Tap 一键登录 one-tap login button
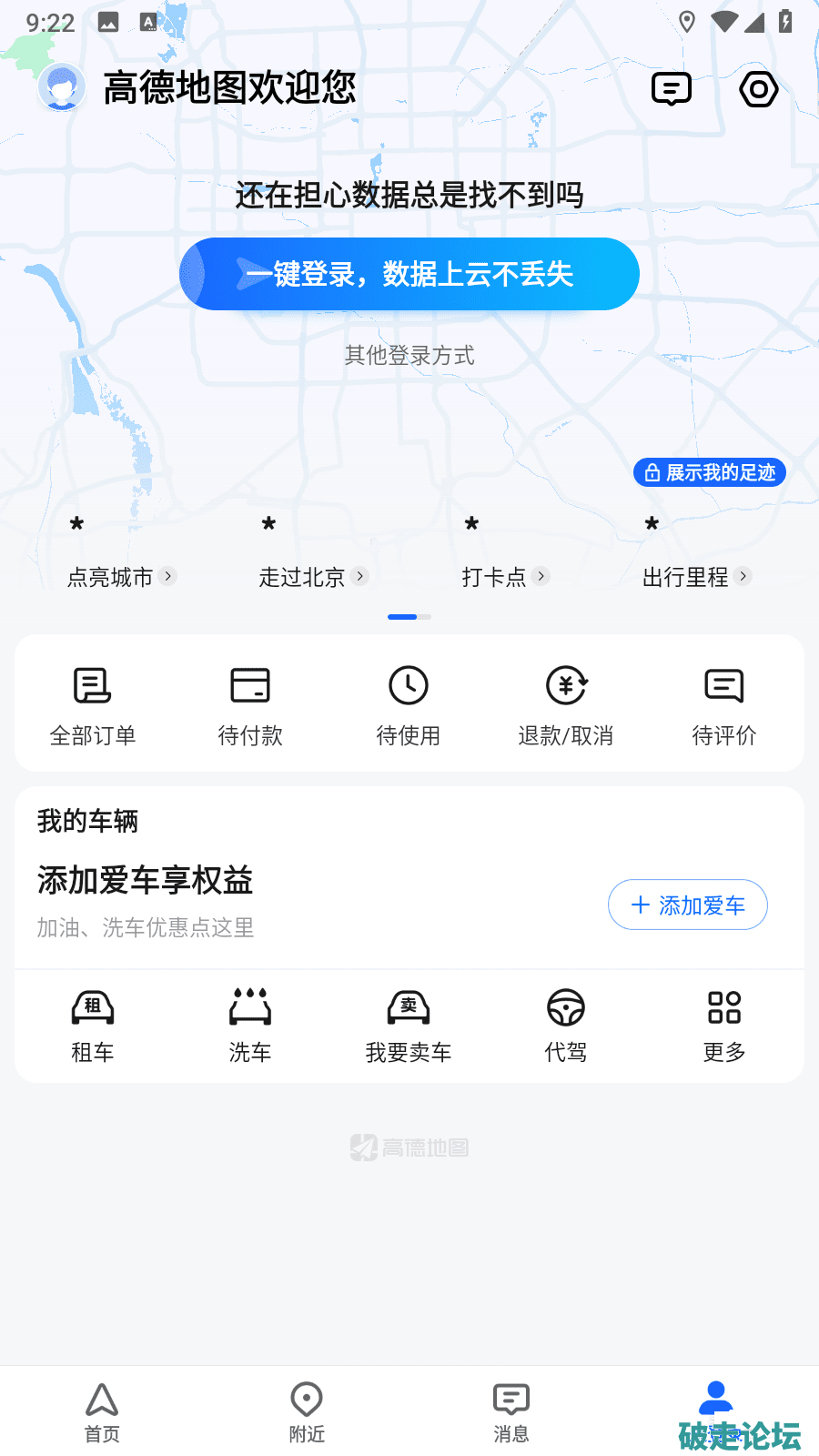Viewport: 819px width, 1456px height. pyautogui.click(x=409, y=274)
